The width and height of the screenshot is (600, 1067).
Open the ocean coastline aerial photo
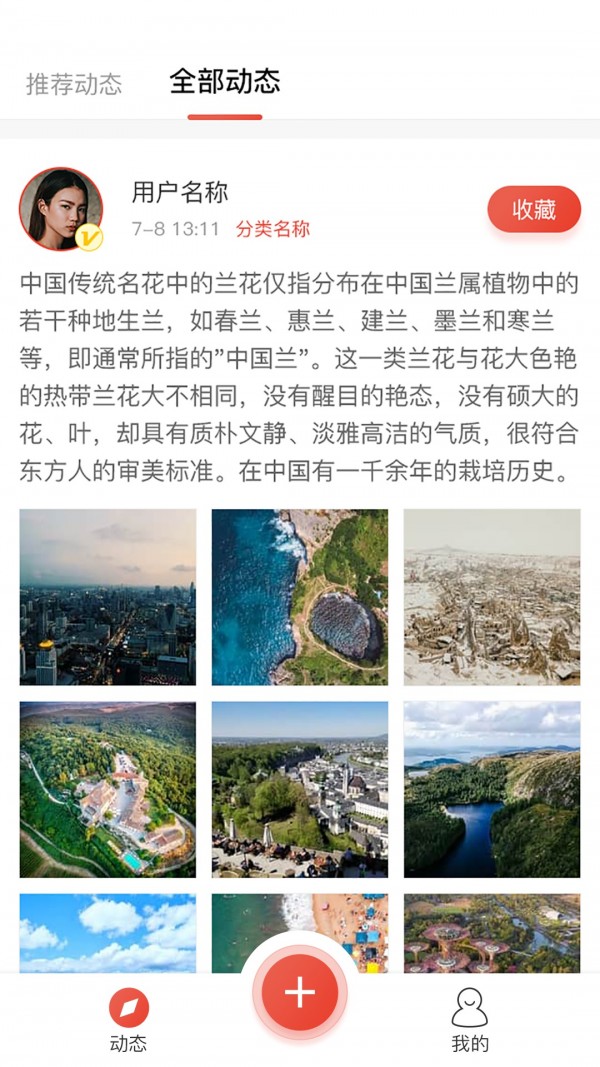[x=300, y=597]
